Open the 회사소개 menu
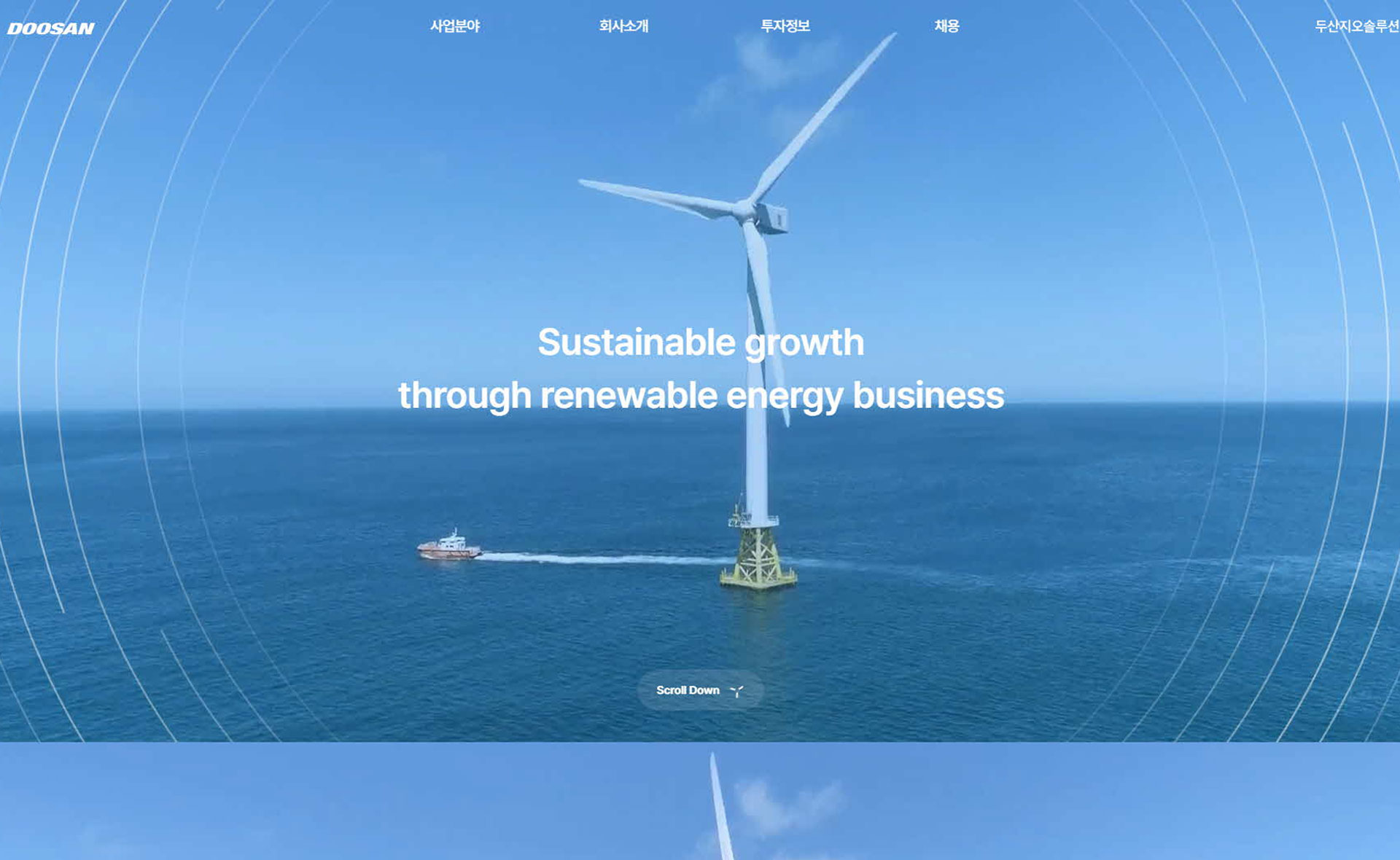This screenshot has width=1400, height=860. point(623,26)
